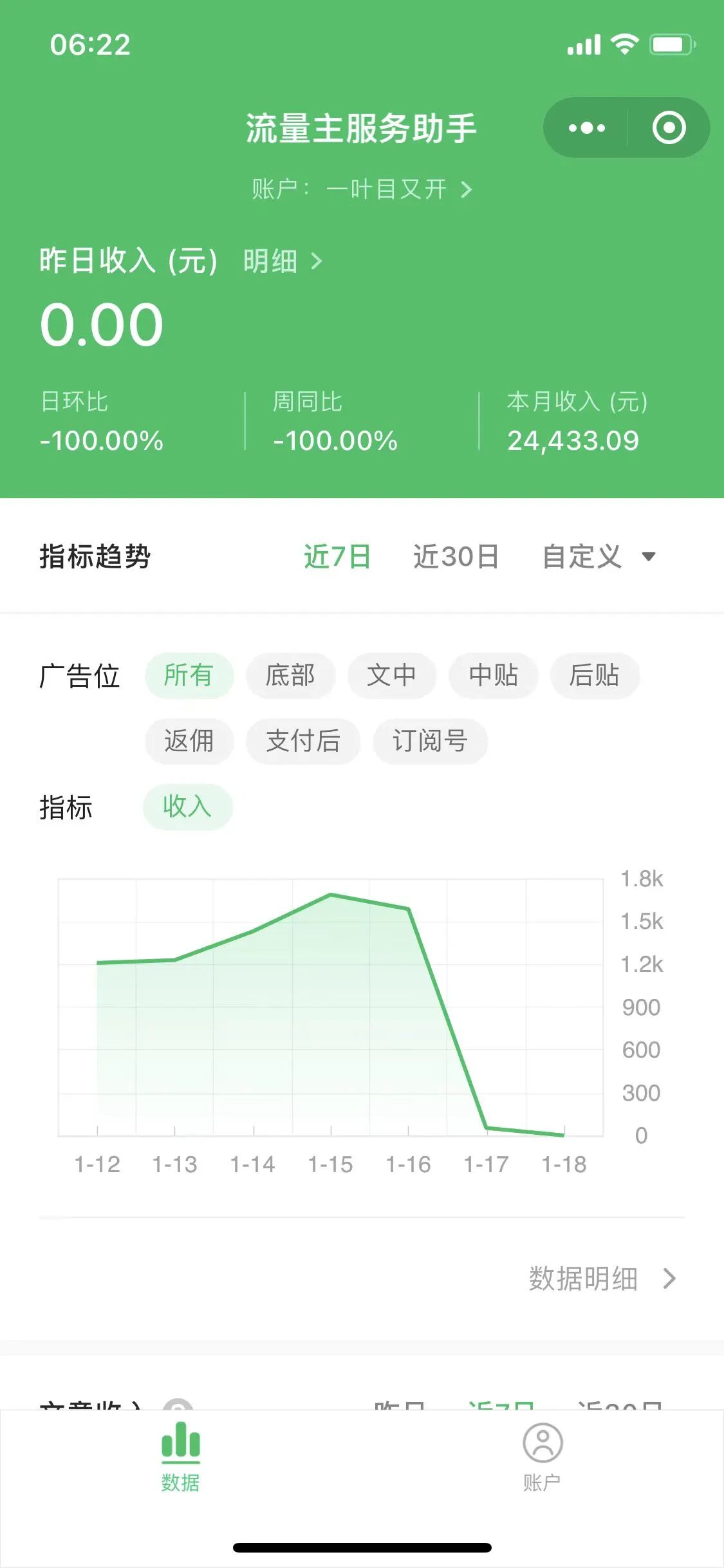The height and width of the screenshot is (1568, 724).
Task: Tap the 收入 indicator chip
Action: click(187, 807)
